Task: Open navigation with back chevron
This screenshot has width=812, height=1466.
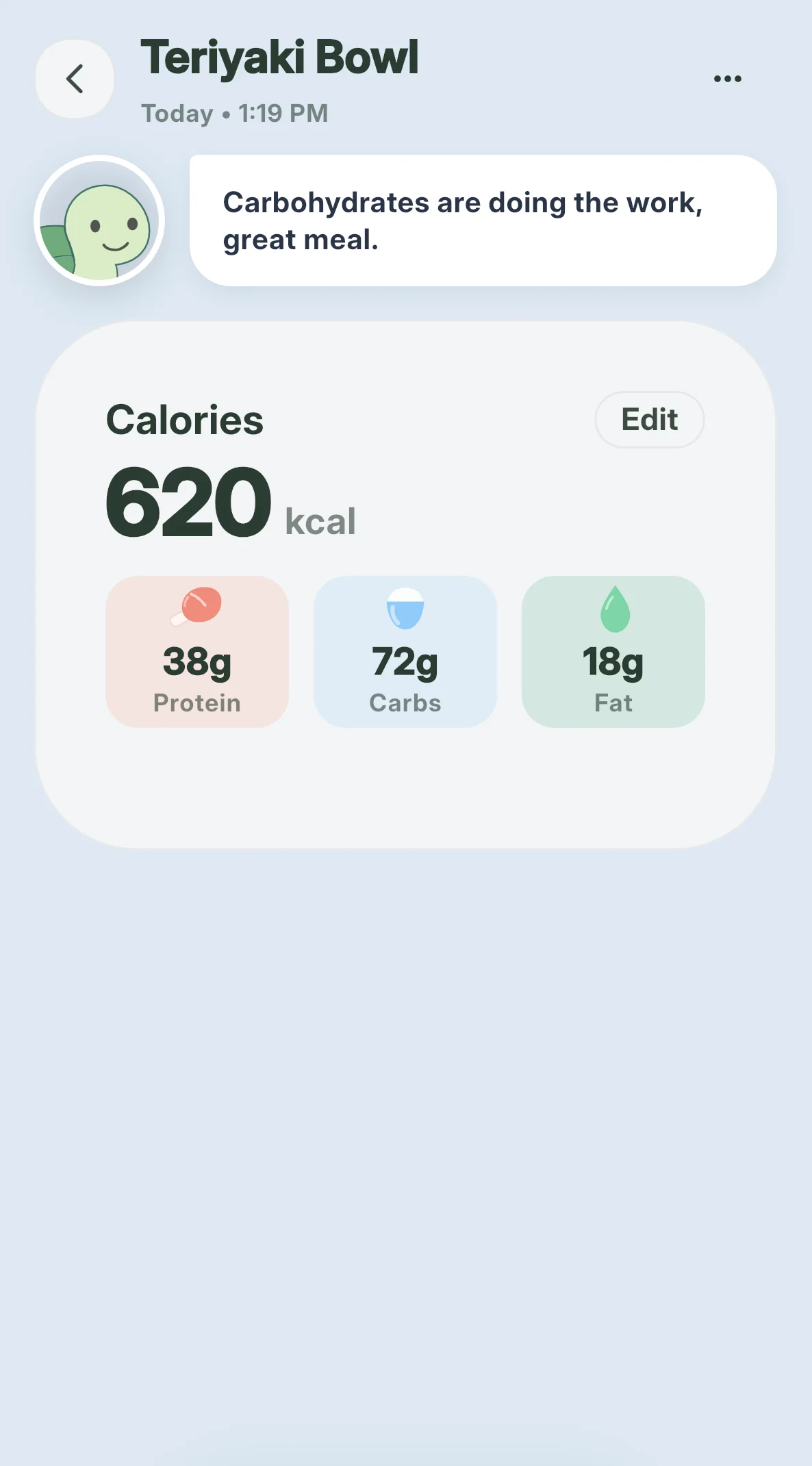Action: coord(74,78)
